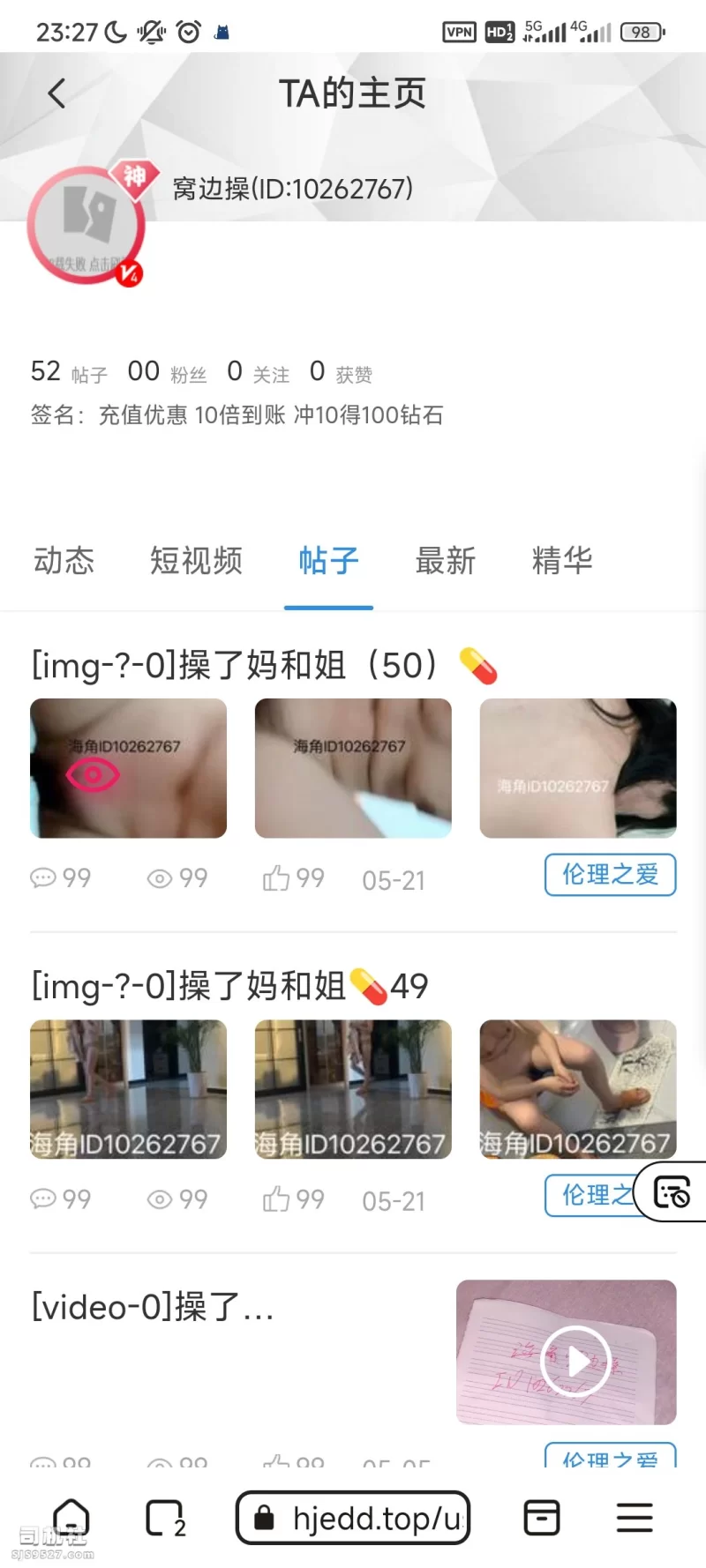Tap the 伦理之爱 category button on first post
The width and height of the screenshot is (706, 1568).
610,875
